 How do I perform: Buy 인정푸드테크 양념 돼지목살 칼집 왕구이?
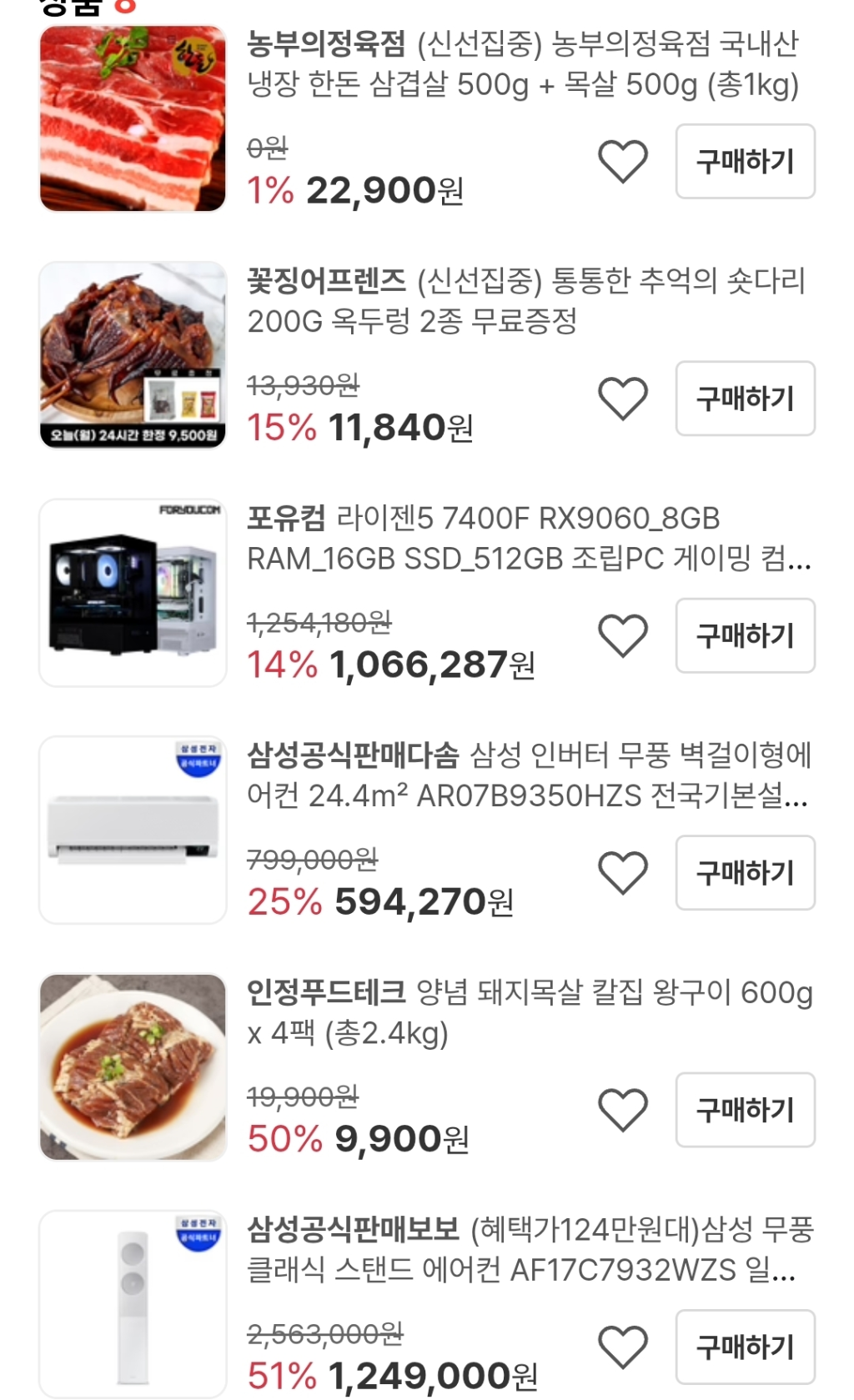click(745, 1109)
